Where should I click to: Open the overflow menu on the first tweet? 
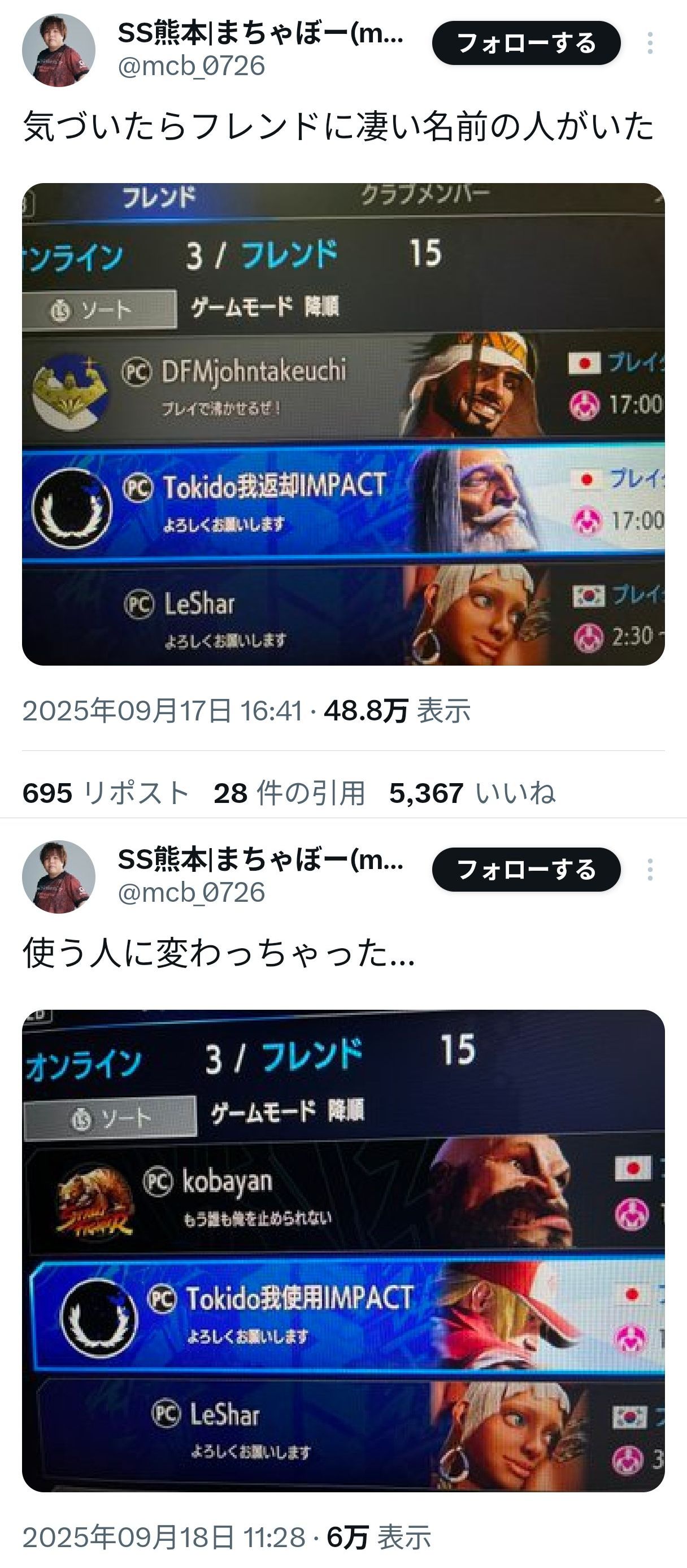tap(650, 43)
